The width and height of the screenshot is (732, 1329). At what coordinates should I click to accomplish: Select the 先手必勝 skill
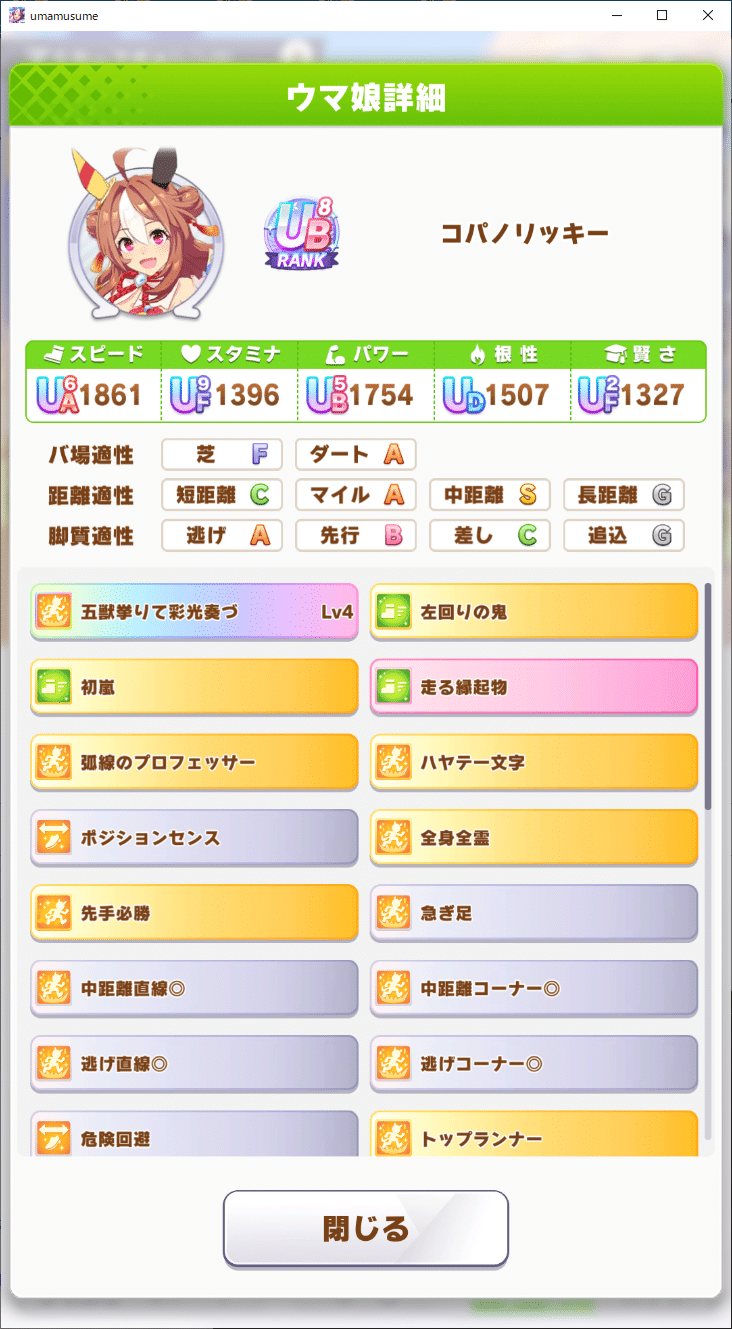point(194,912)
